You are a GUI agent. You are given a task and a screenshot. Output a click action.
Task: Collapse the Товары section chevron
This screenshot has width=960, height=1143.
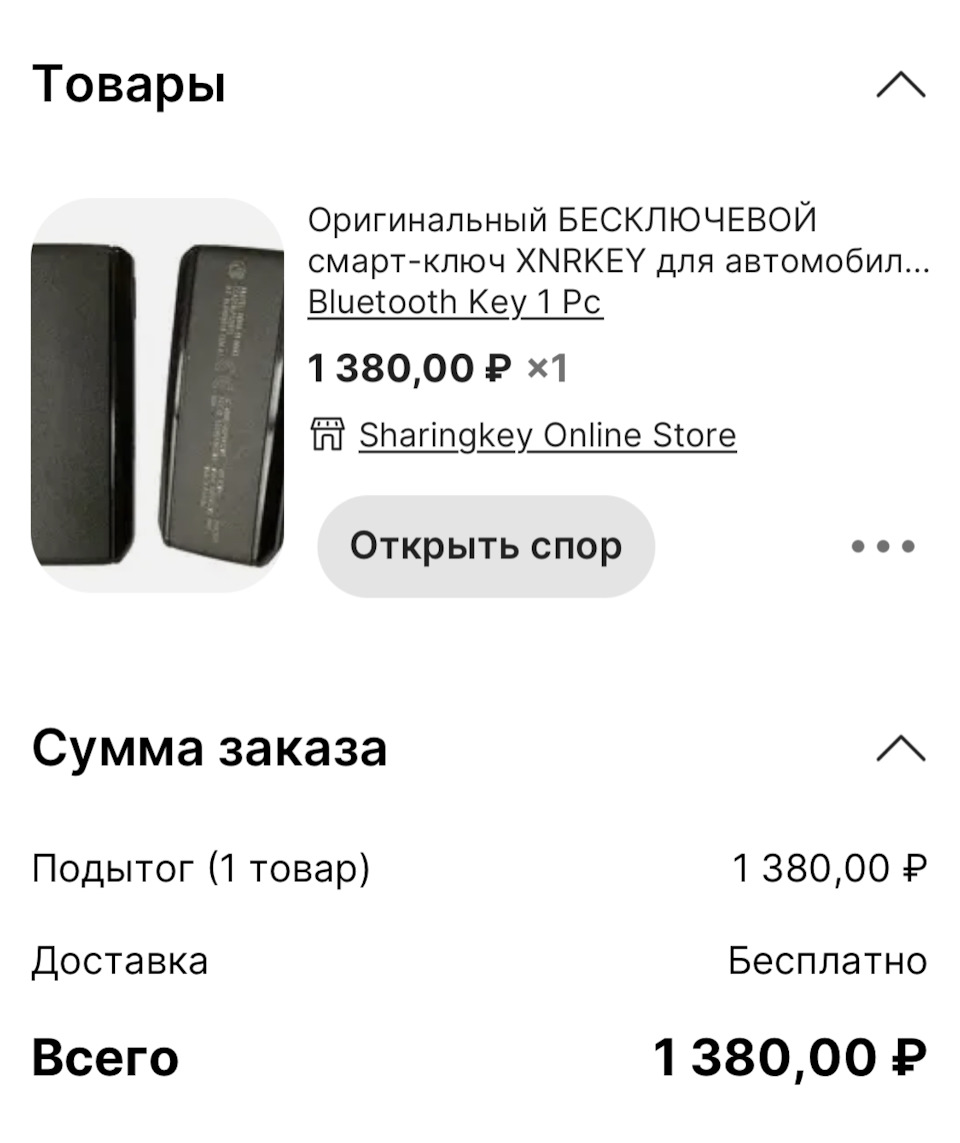tap(900, 86)
